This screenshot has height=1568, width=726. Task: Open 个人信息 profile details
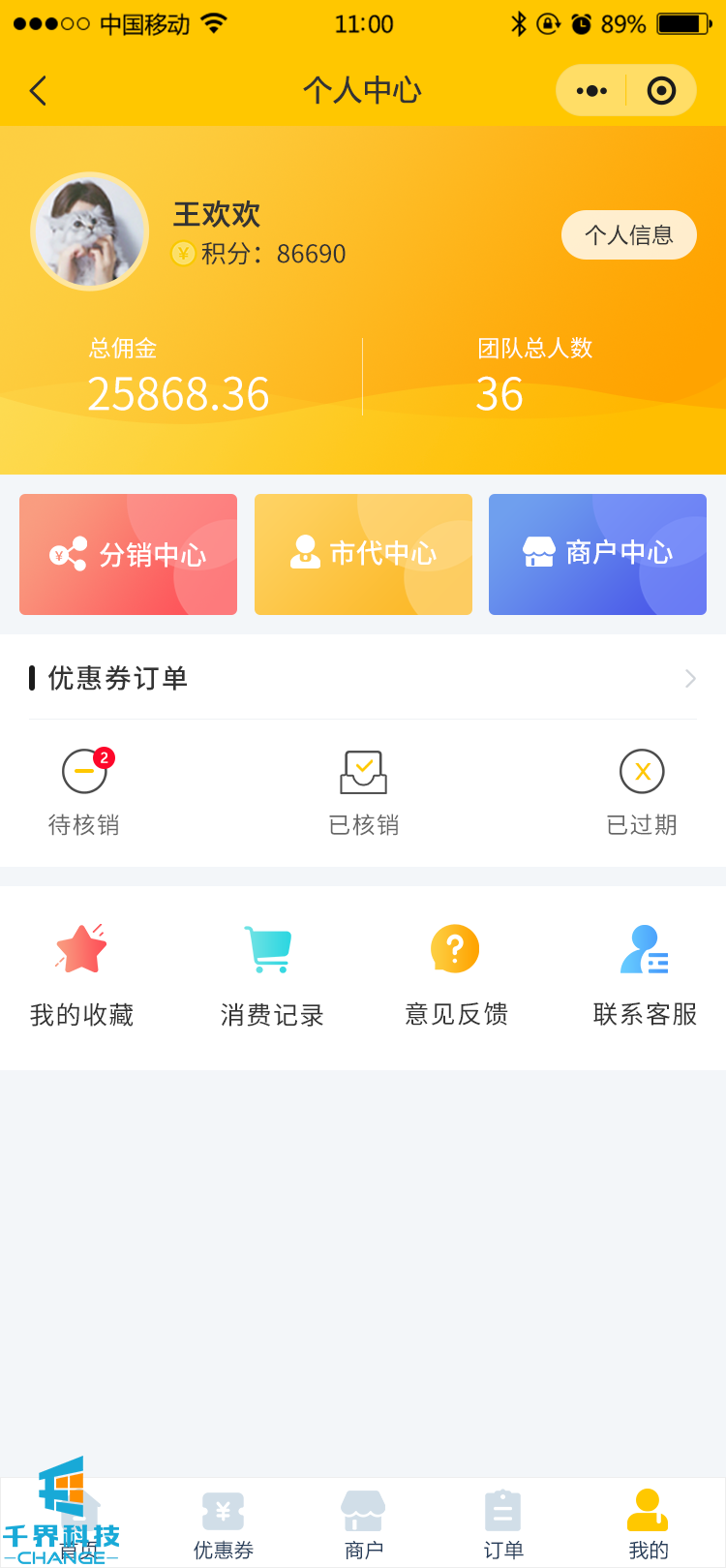click(628, 235)
